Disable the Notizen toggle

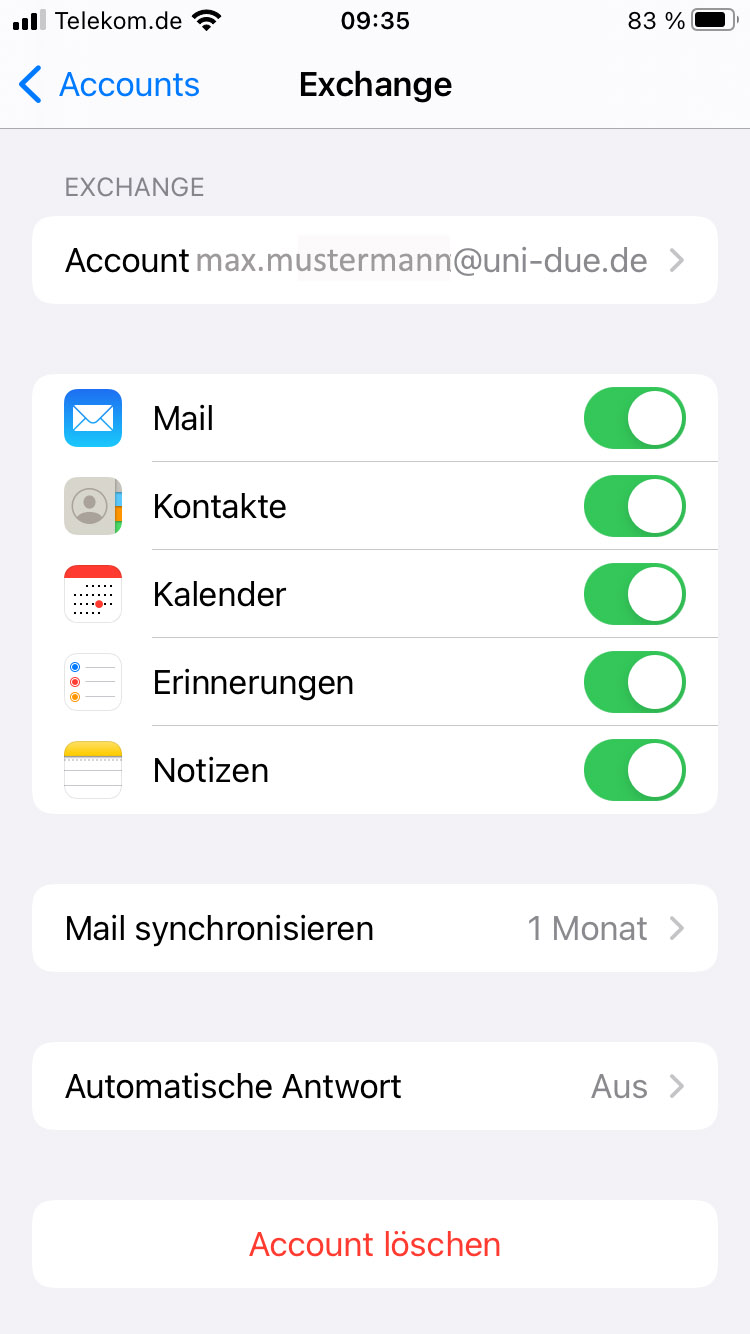634,770
